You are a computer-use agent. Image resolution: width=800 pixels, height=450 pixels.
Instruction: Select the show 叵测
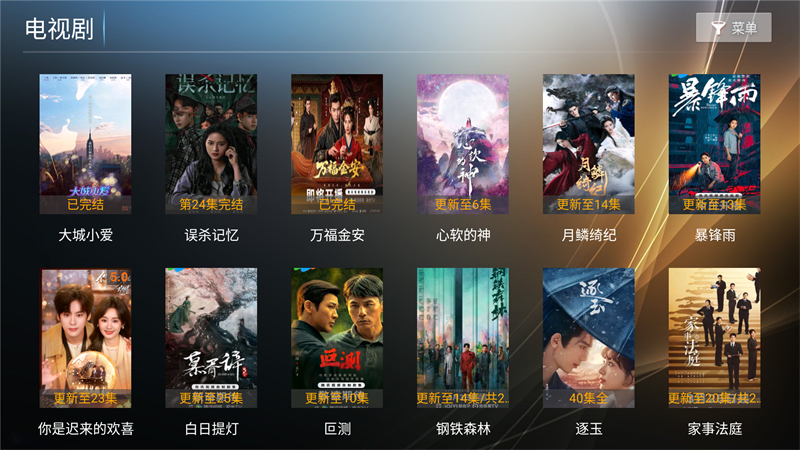pos(337,338)
